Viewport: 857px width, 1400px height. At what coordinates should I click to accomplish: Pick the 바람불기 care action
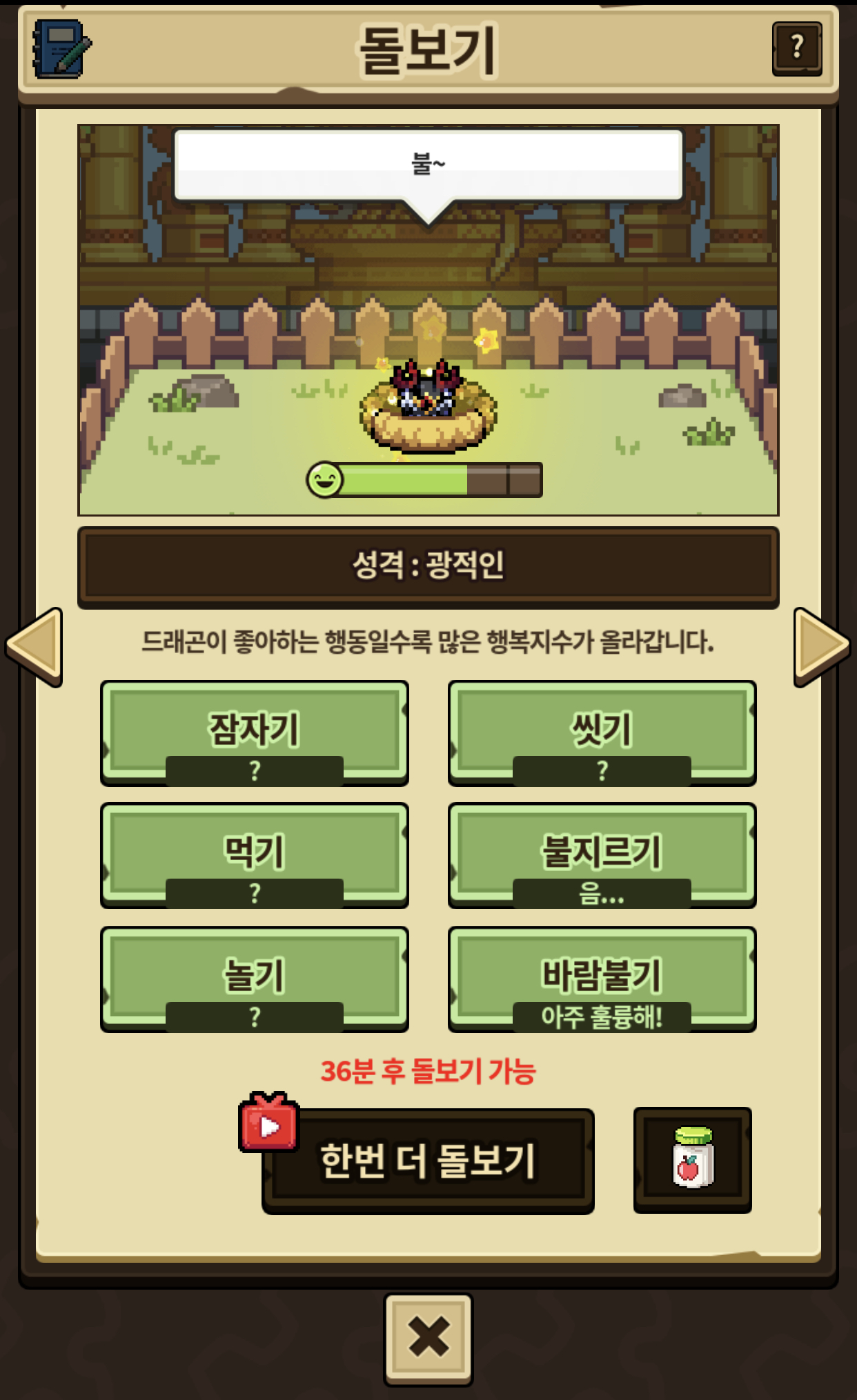coord(602,979)
